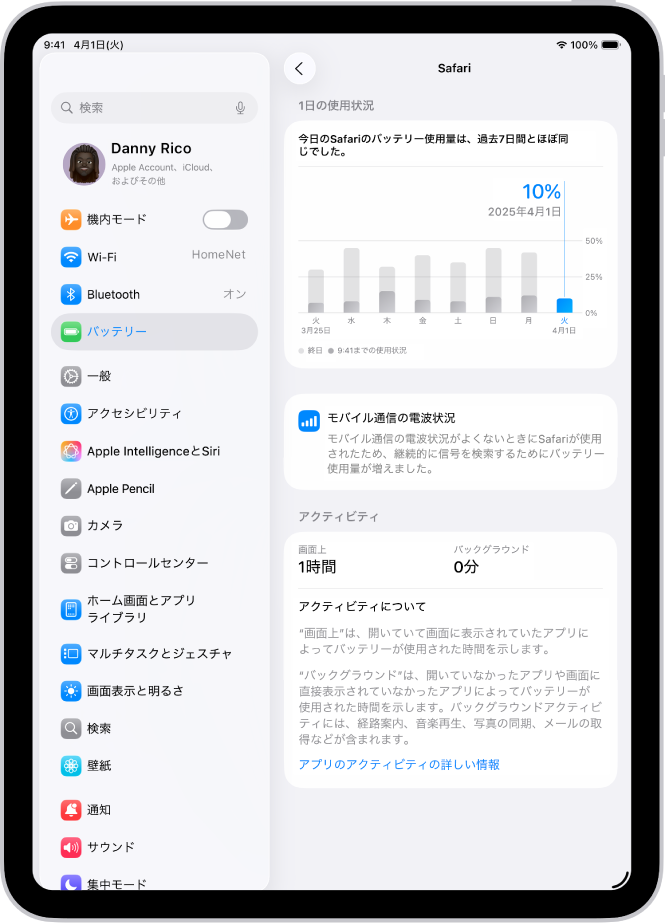
Task: Select the バッテリー row
Action: 154,332
